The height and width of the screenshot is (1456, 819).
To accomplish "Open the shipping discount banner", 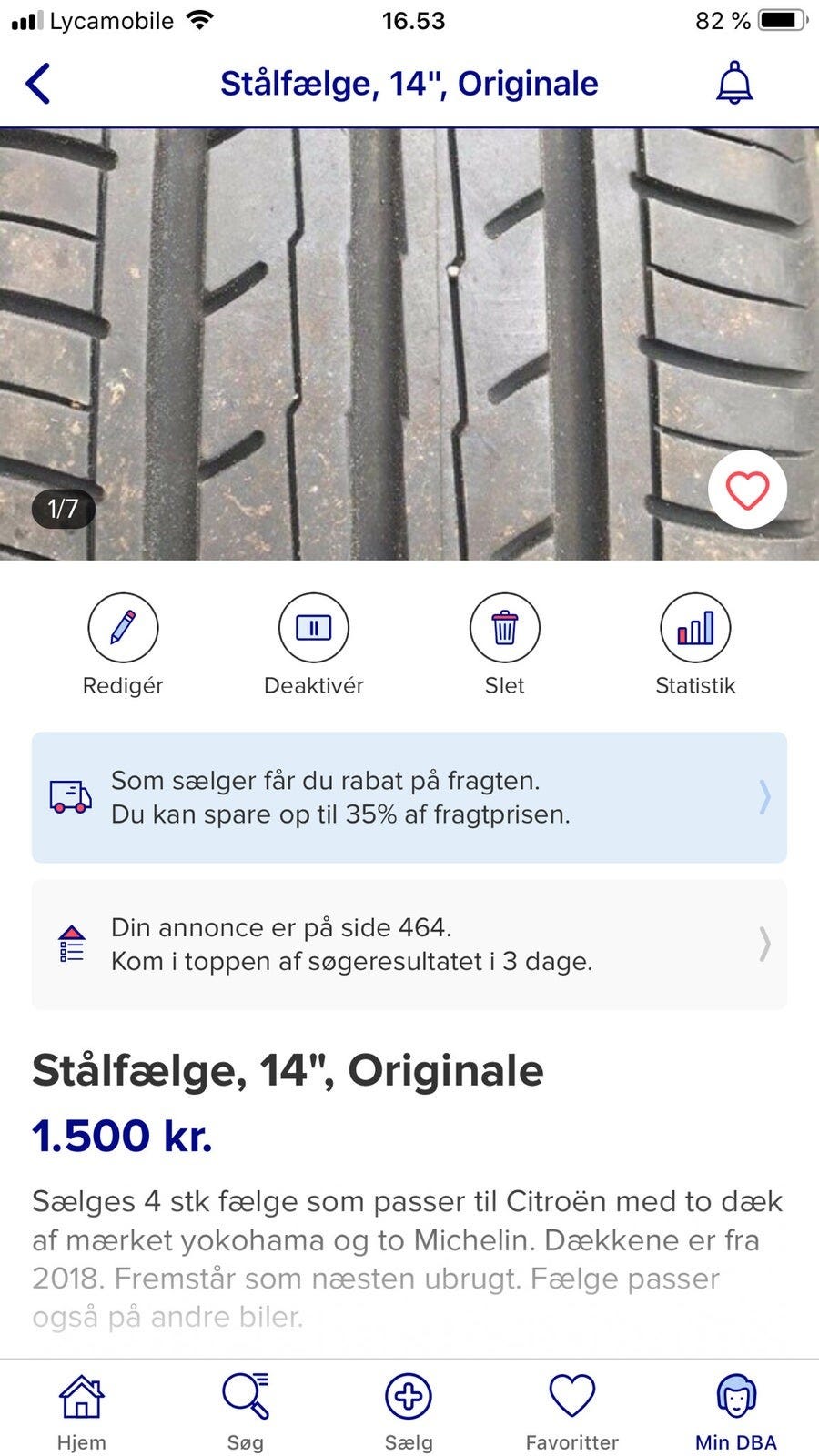I will coord(409,797).
